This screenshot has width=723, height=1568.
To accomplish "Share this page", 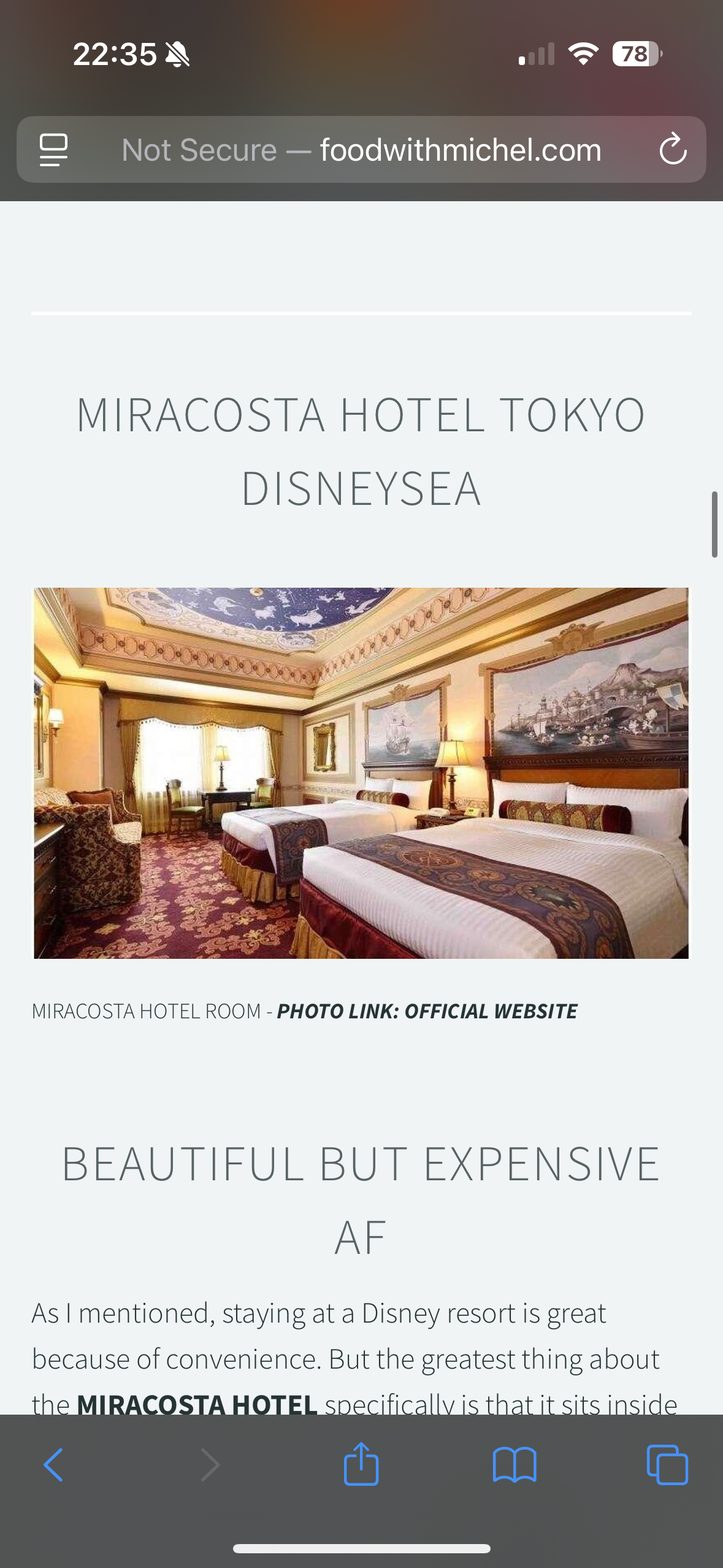I will 361,1464.
